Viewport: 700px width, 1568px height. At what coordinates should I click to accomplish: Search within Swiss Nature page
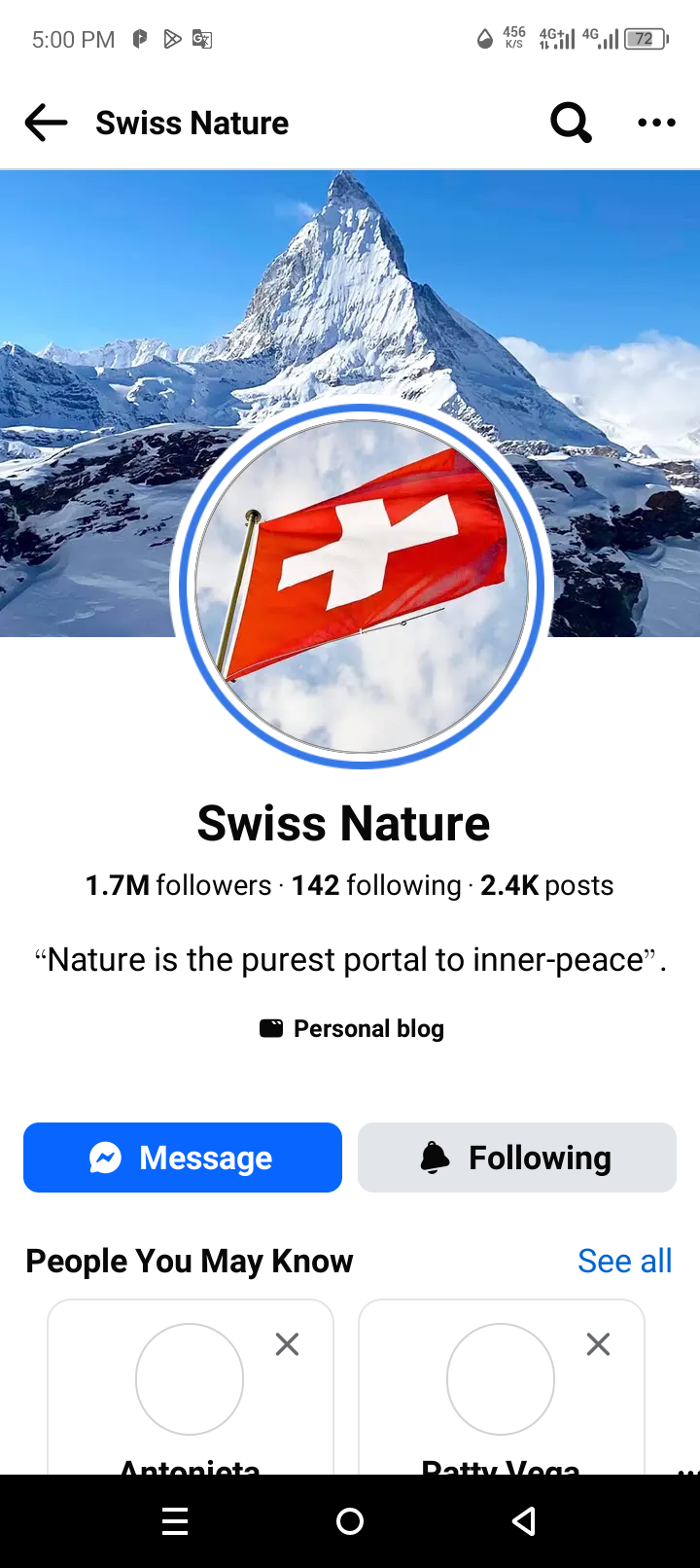click(571, 123)
